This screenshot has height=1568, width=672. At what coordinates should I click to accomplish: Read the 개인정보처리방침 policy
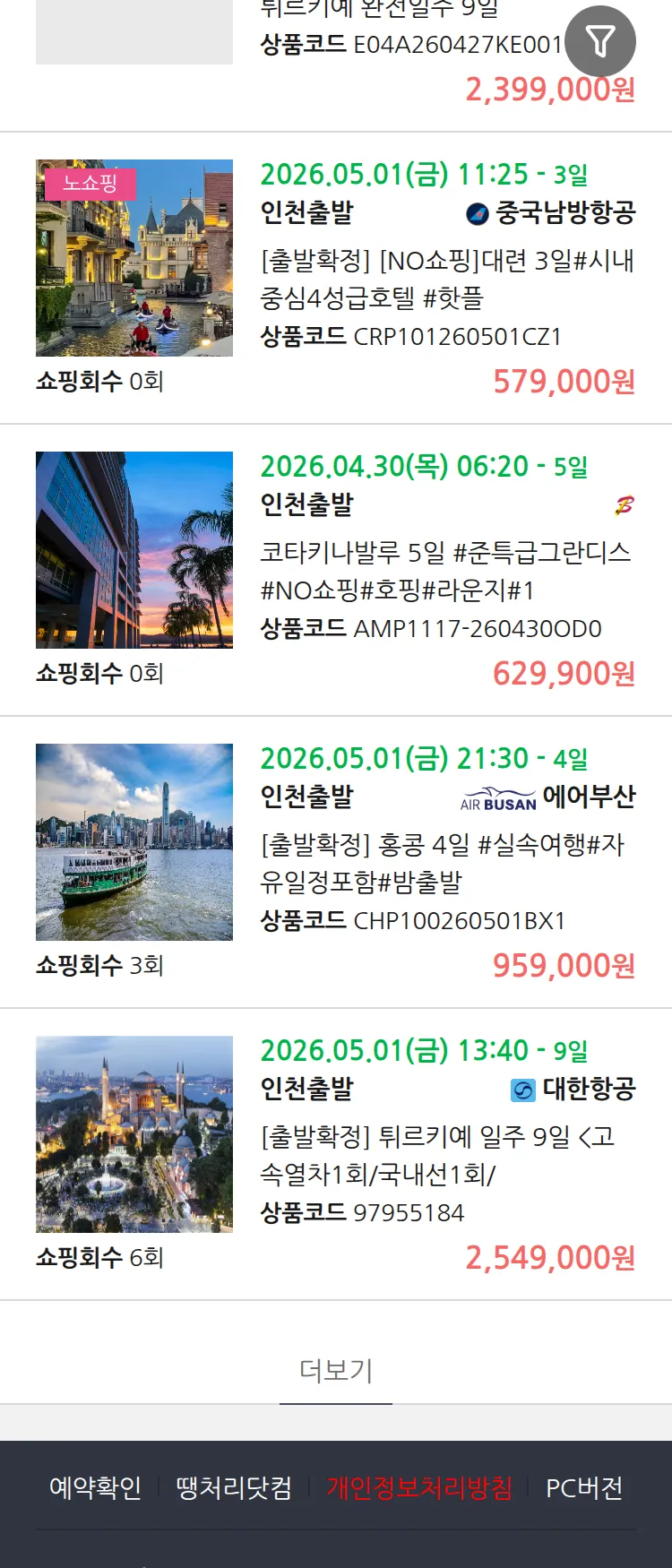click(419, 1488)
